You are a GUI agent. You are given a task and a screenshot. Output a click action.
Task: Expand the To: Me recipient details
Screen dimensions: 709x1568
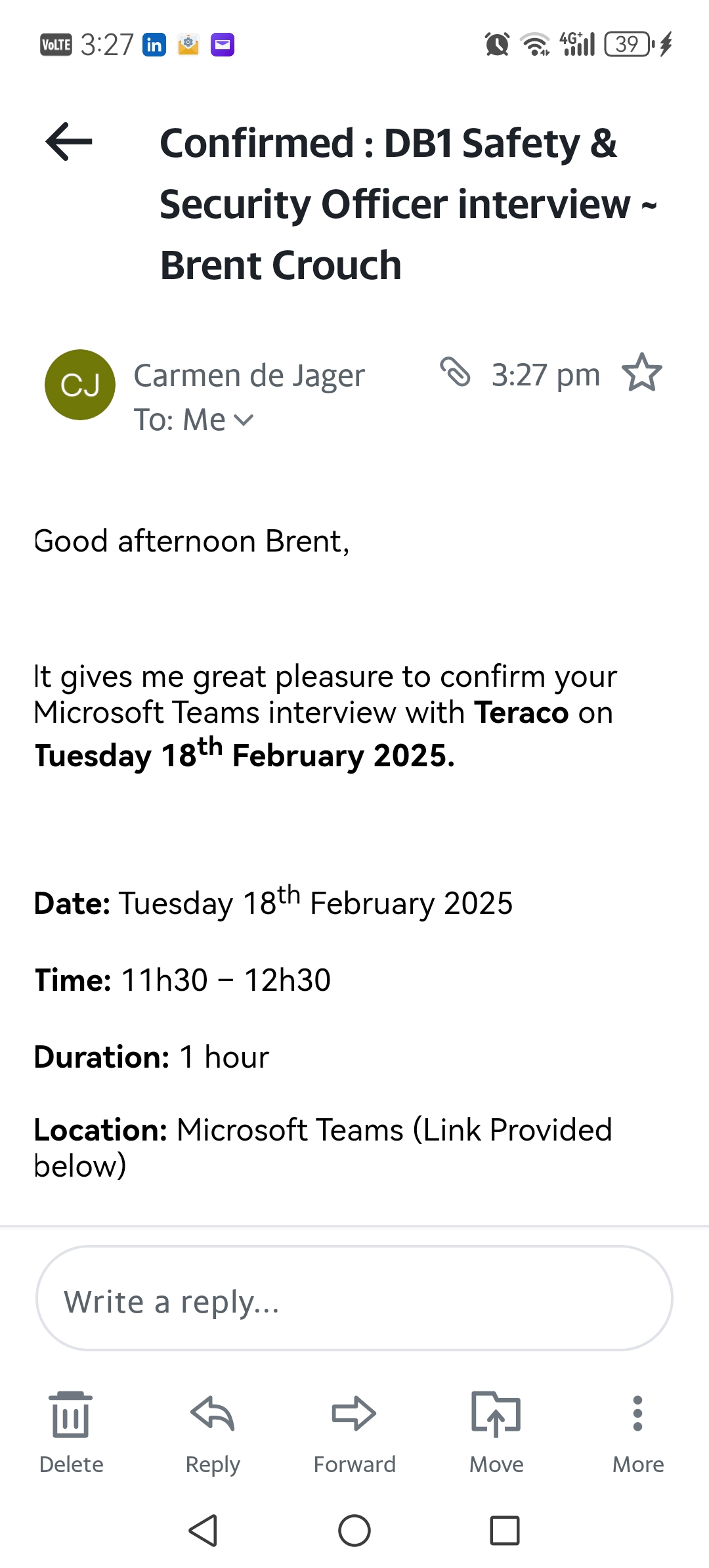243,420
